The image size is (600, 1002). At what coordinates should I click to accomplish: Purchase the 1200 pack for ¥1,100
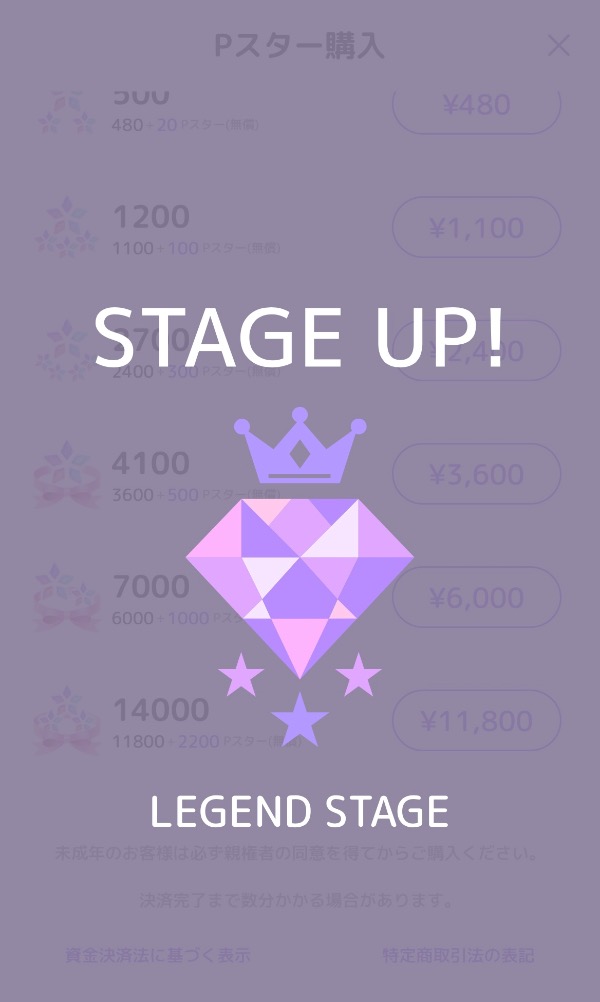point(476,227)
